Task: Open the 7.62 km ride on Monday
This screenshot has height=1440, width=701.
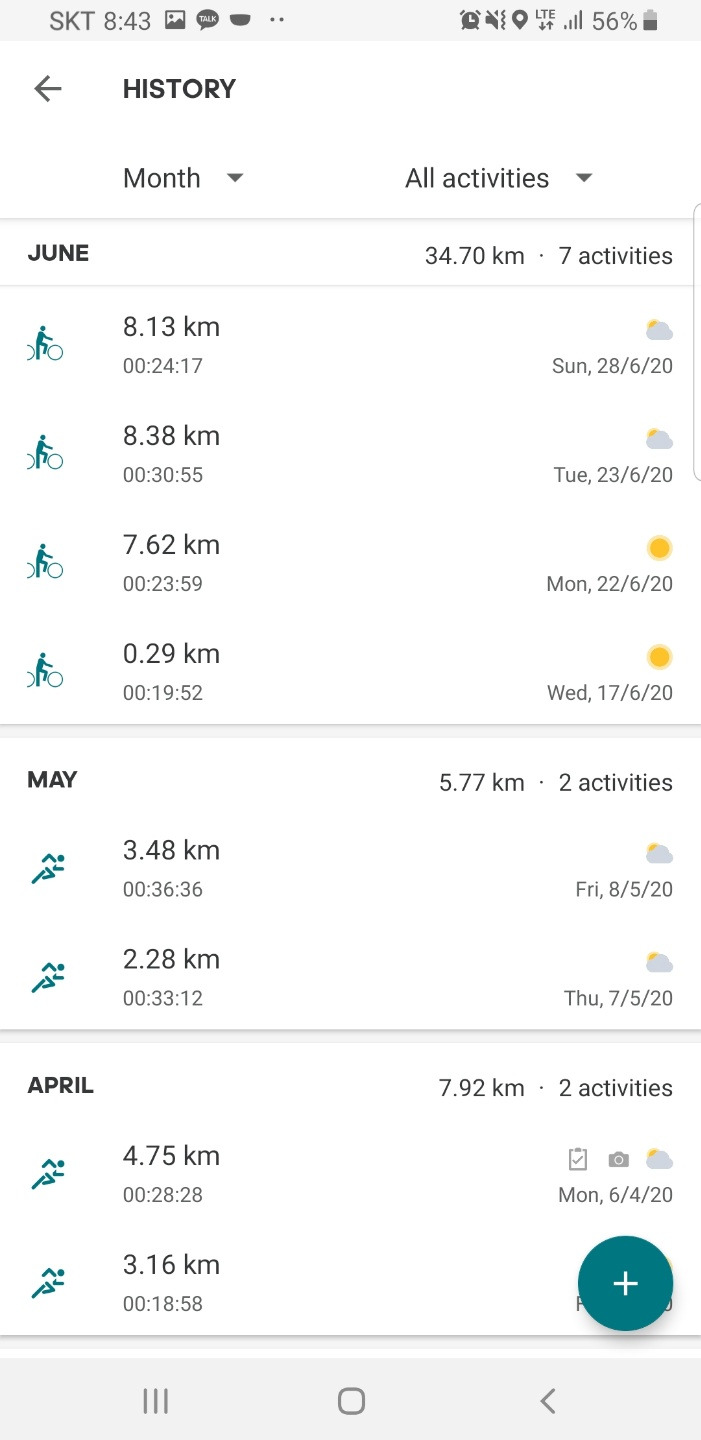Action: (350, 562)
